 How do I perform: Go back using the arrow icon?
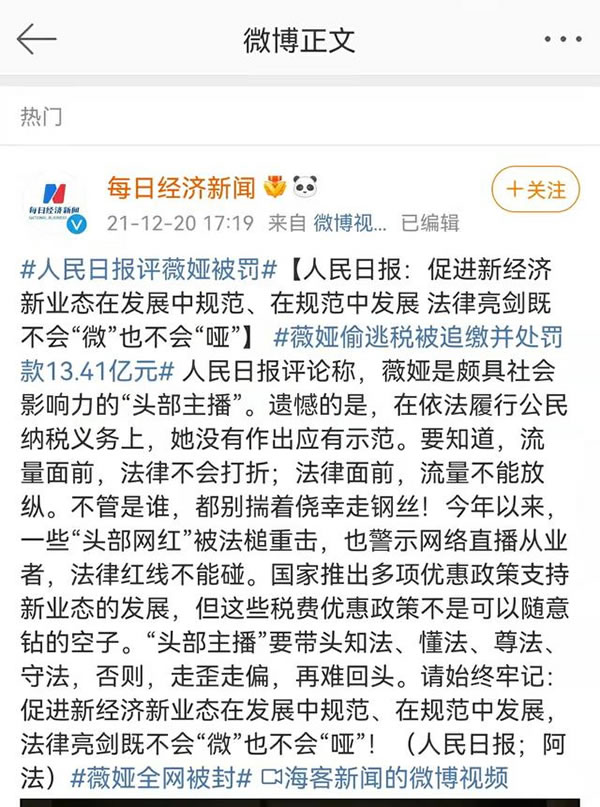click(x=37, y=40)
